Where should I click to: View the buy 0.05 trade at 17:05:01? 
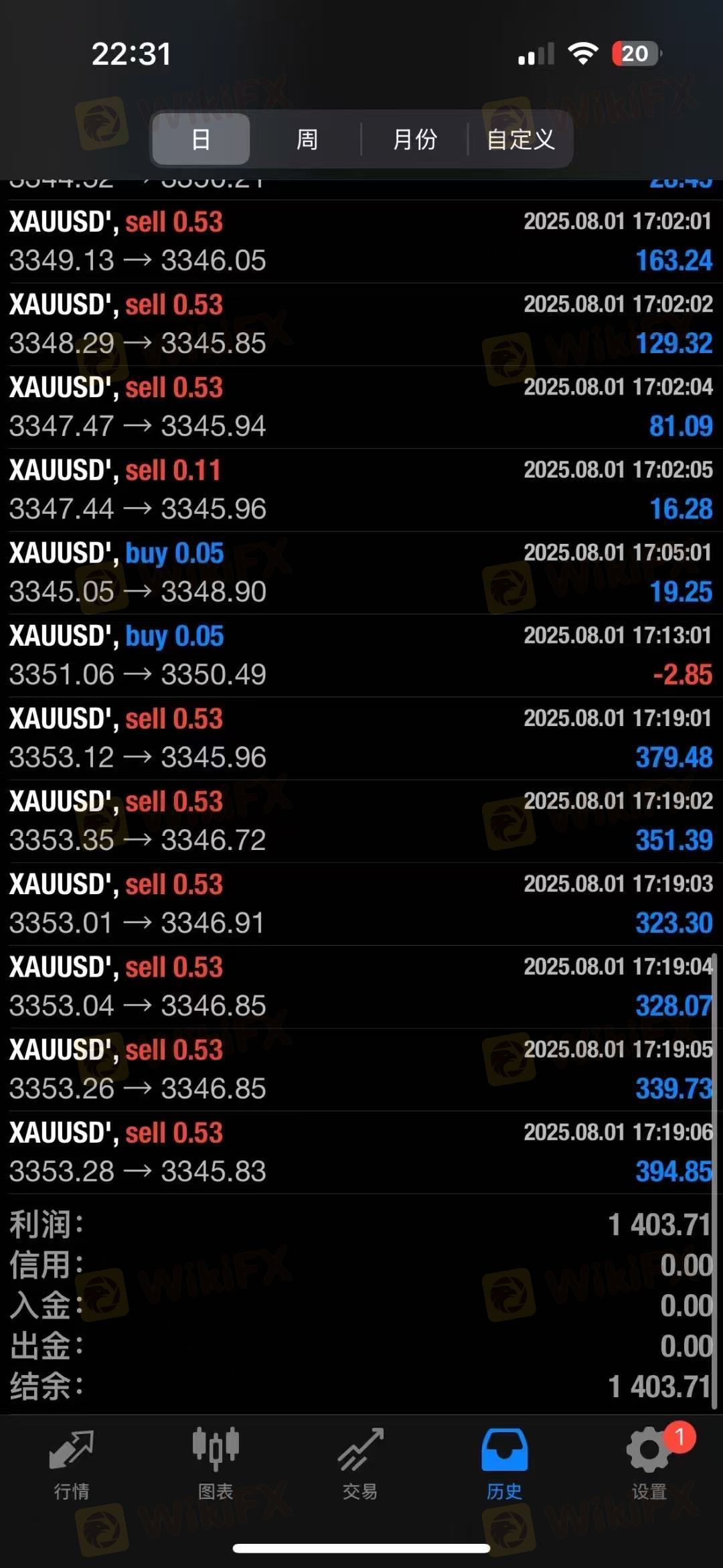click(361, 573)
